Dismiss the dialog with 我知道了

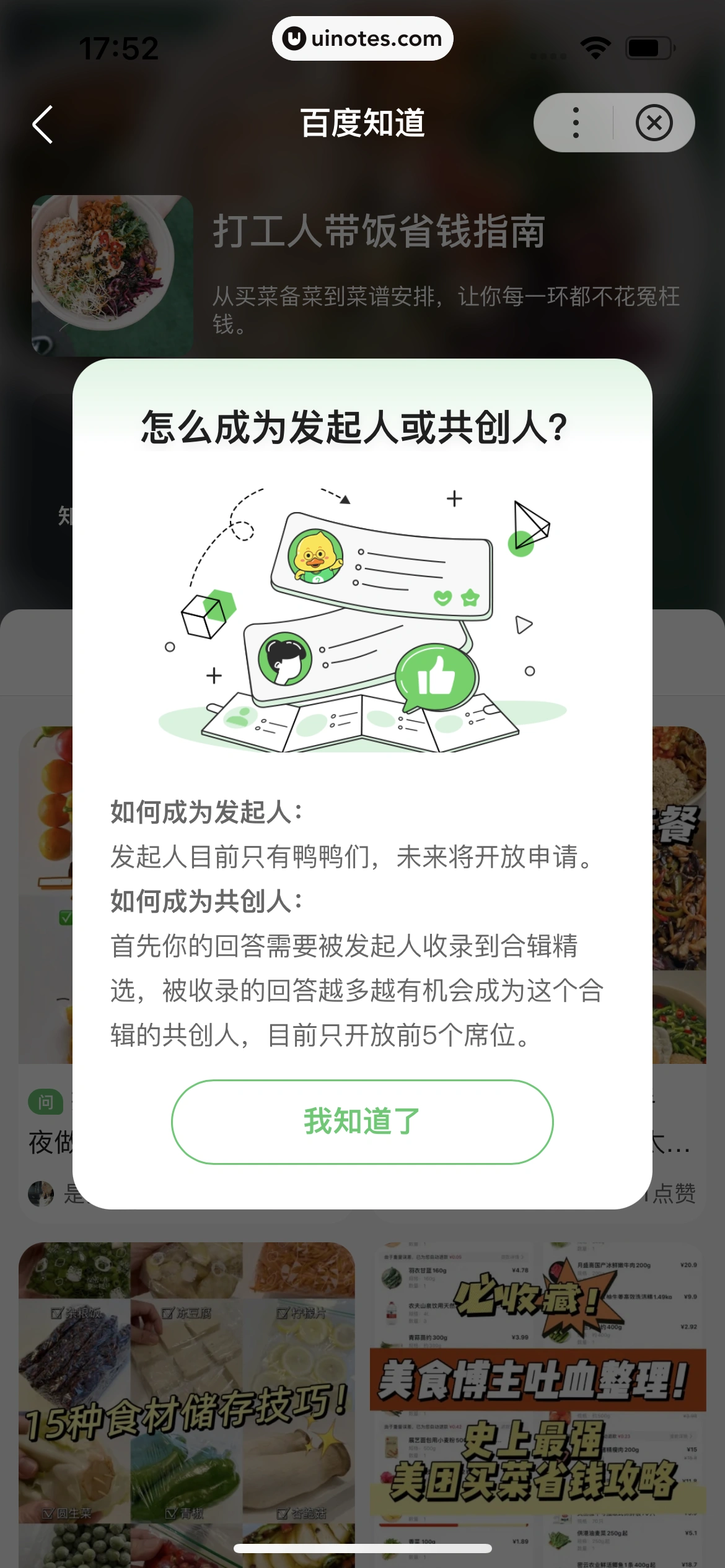click(x=362, y=1122)
